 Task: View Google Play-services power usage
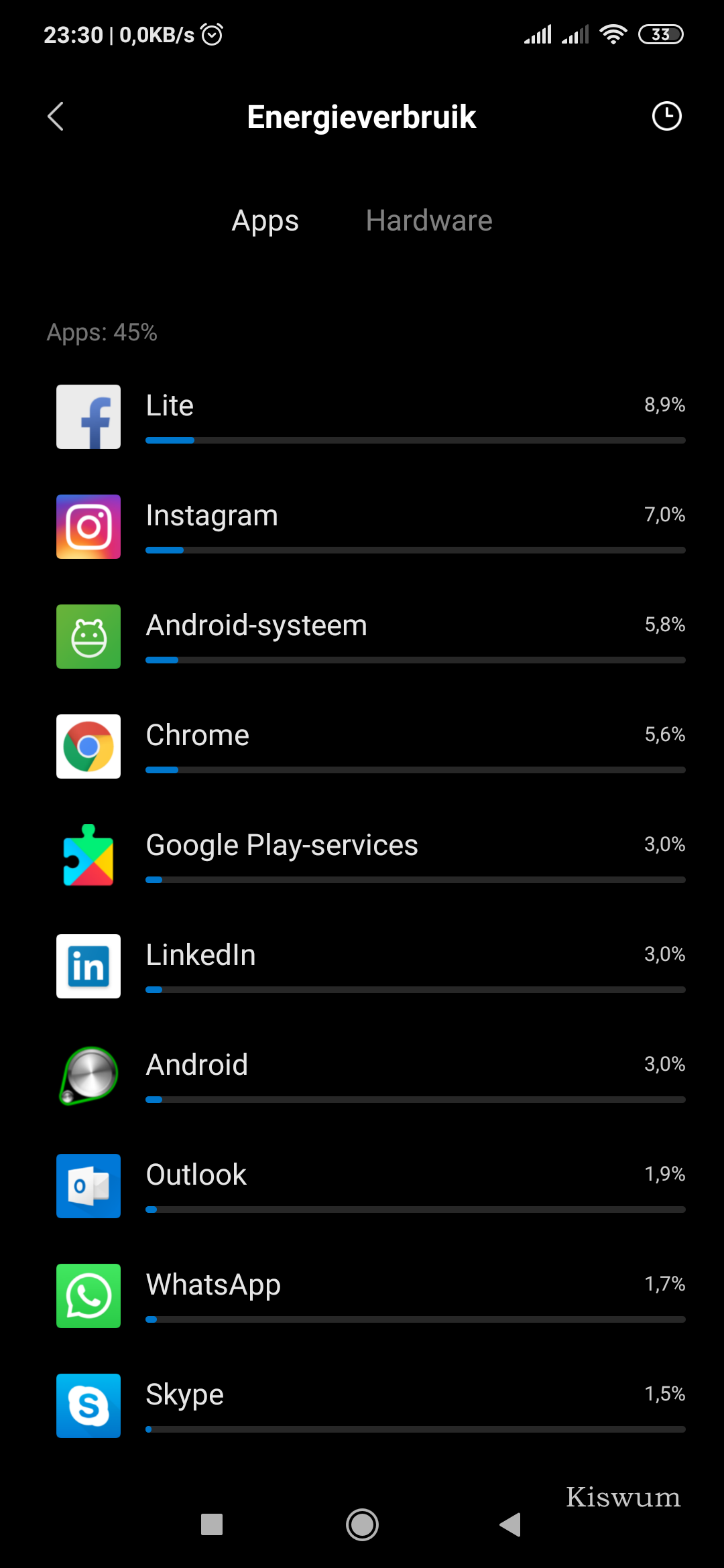(362, 856)
